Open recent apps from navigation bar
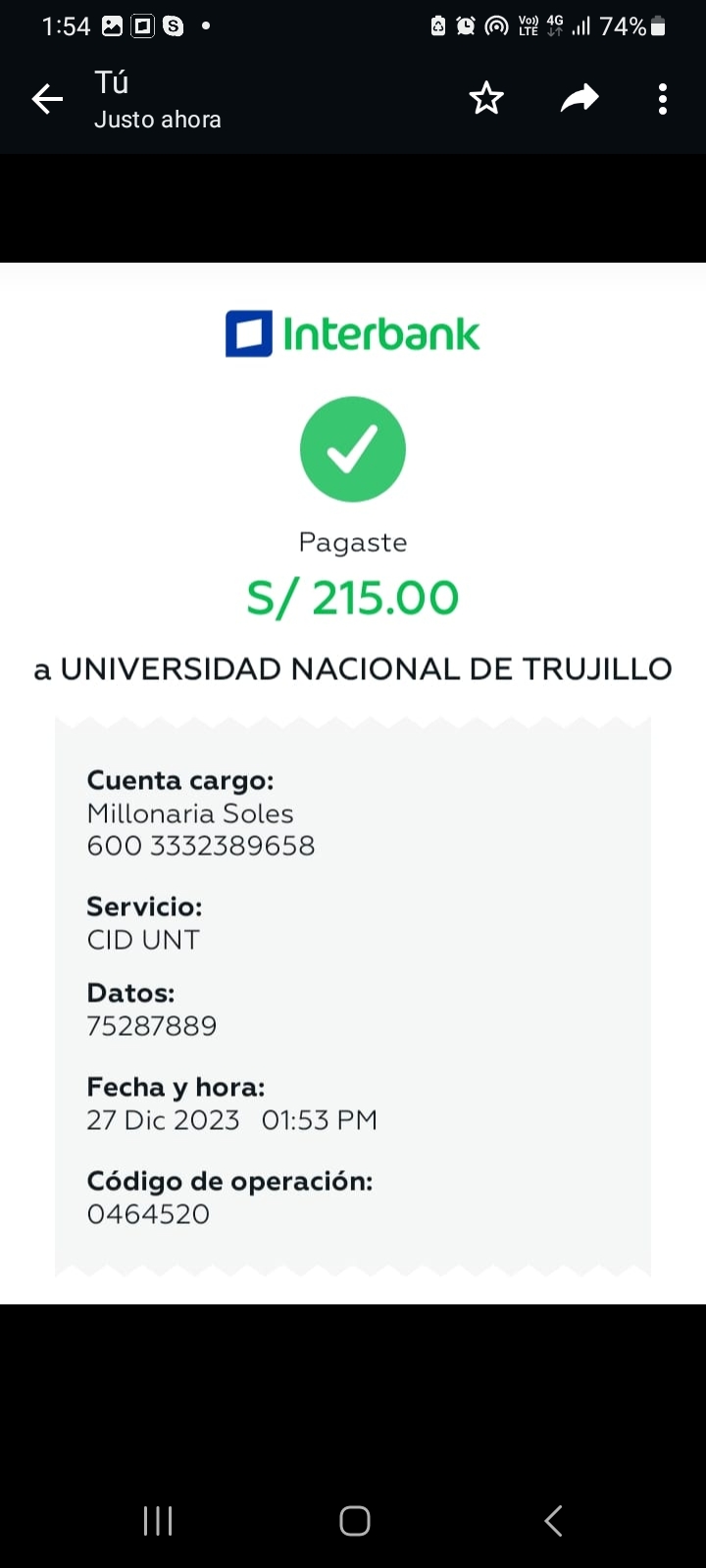This screenshot has width=706, height=1568. [x=158, y=1520]
